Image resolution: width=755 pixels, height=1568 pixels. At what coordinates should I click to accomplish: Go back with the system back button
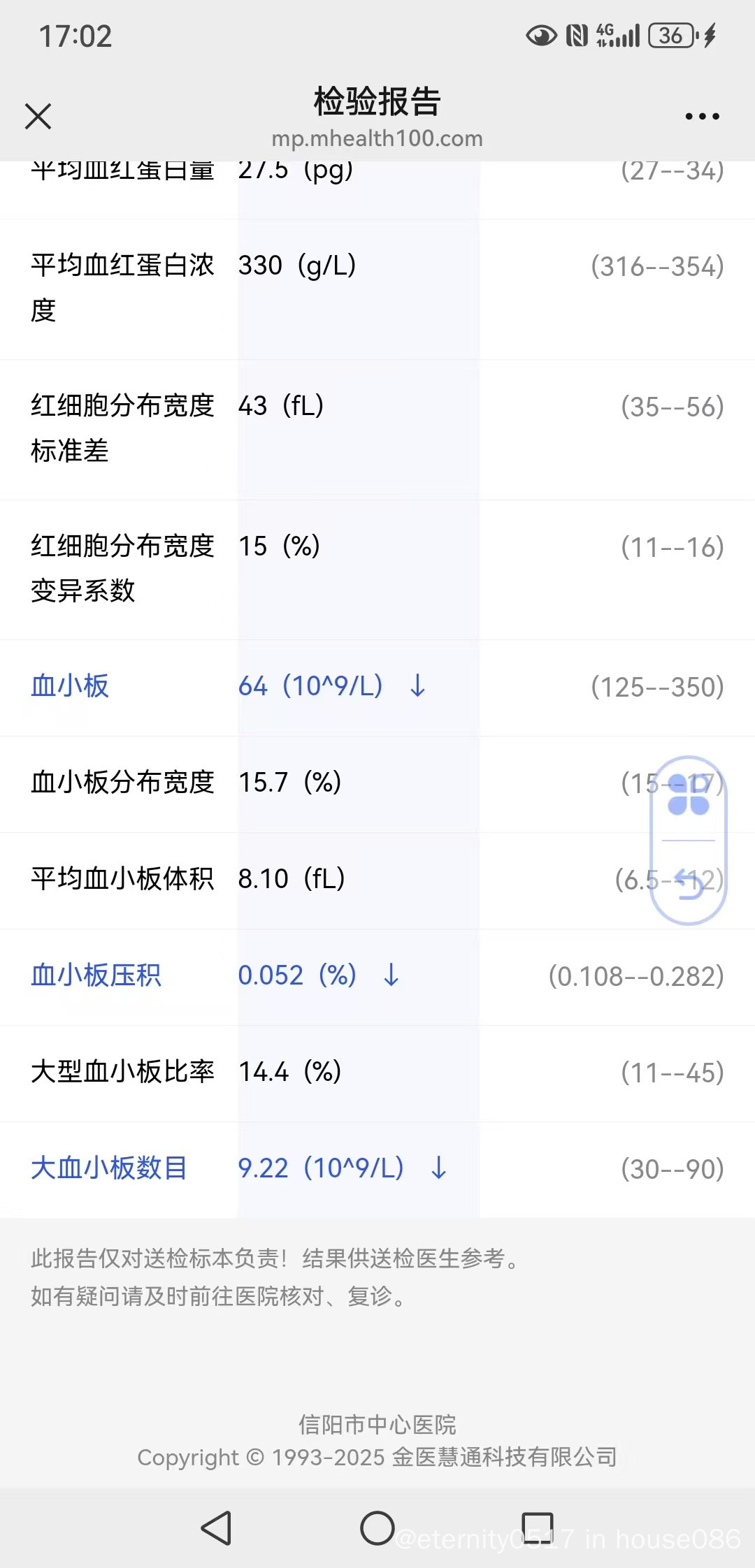(217, 1527)
